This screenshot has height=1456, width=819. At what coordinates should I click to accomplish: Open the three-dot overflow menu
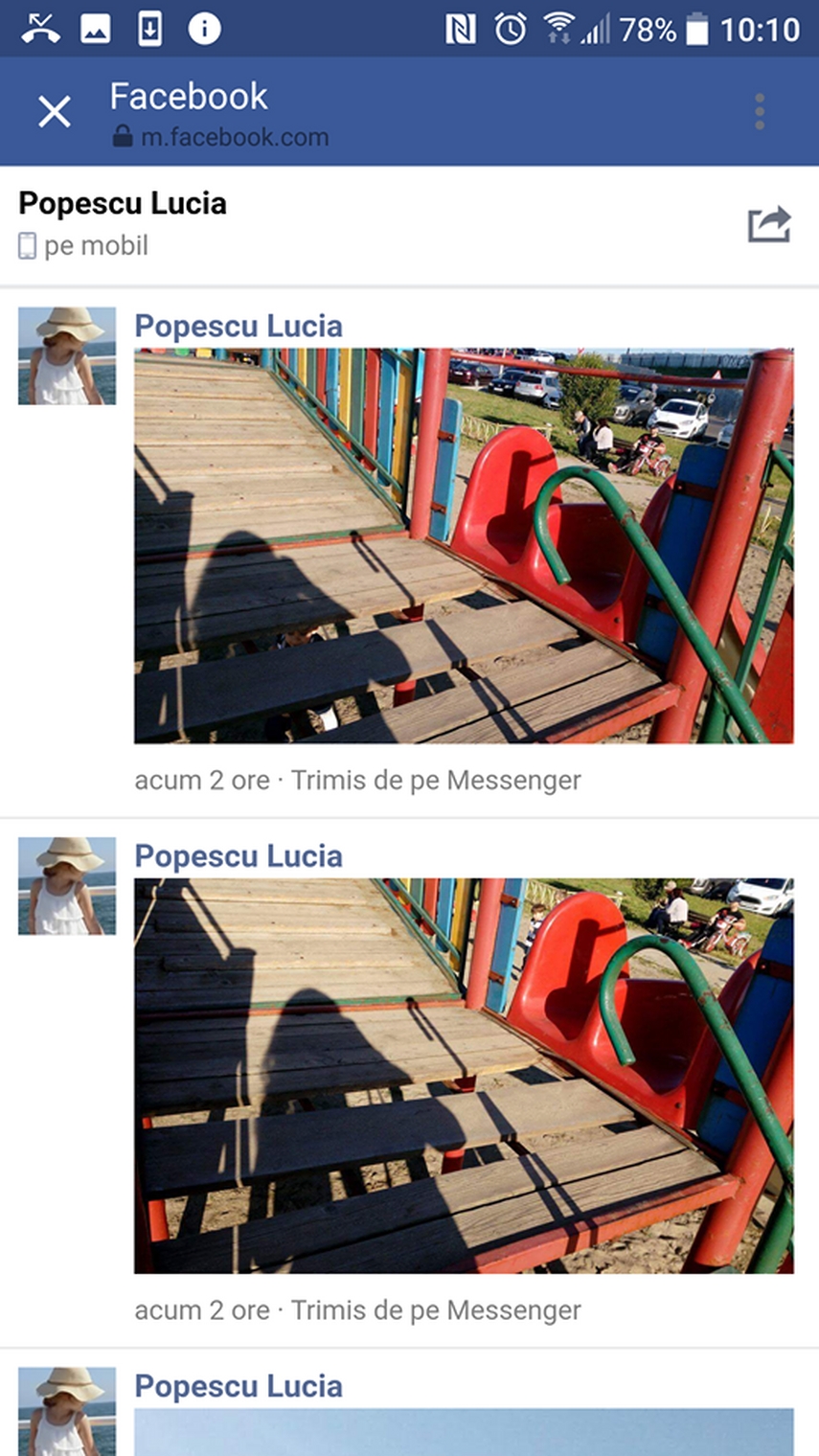pyautogui.click(x=759, y=112)
